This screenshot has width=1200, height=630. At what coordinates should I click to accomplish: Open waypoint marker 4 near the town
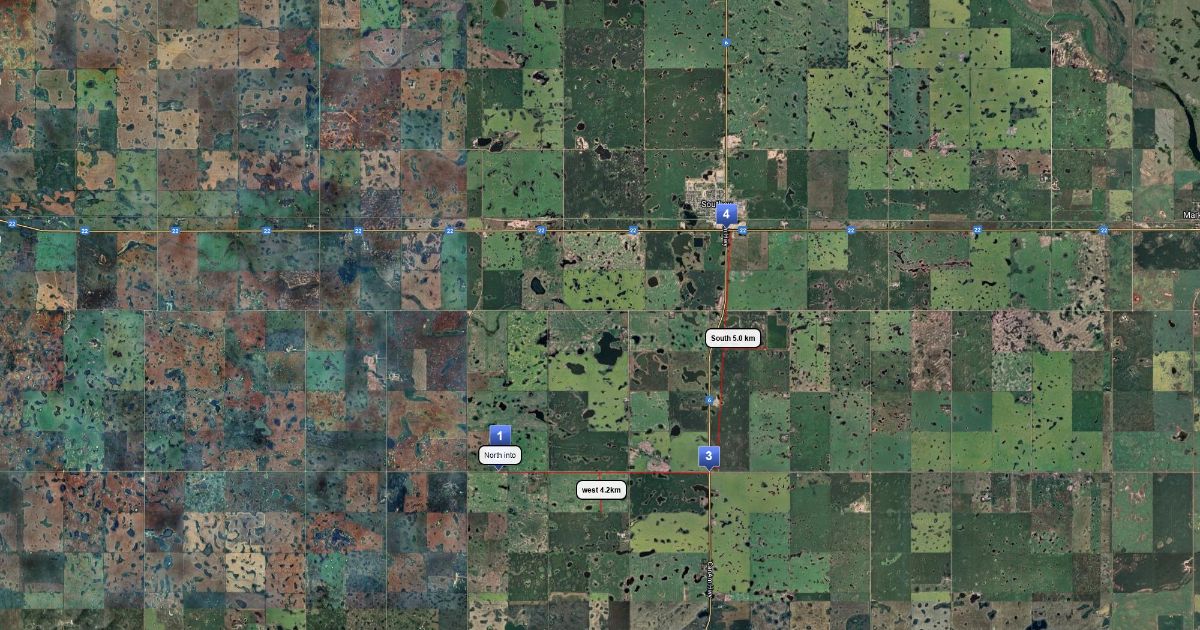pyautogui.click(x=728, y=213)
